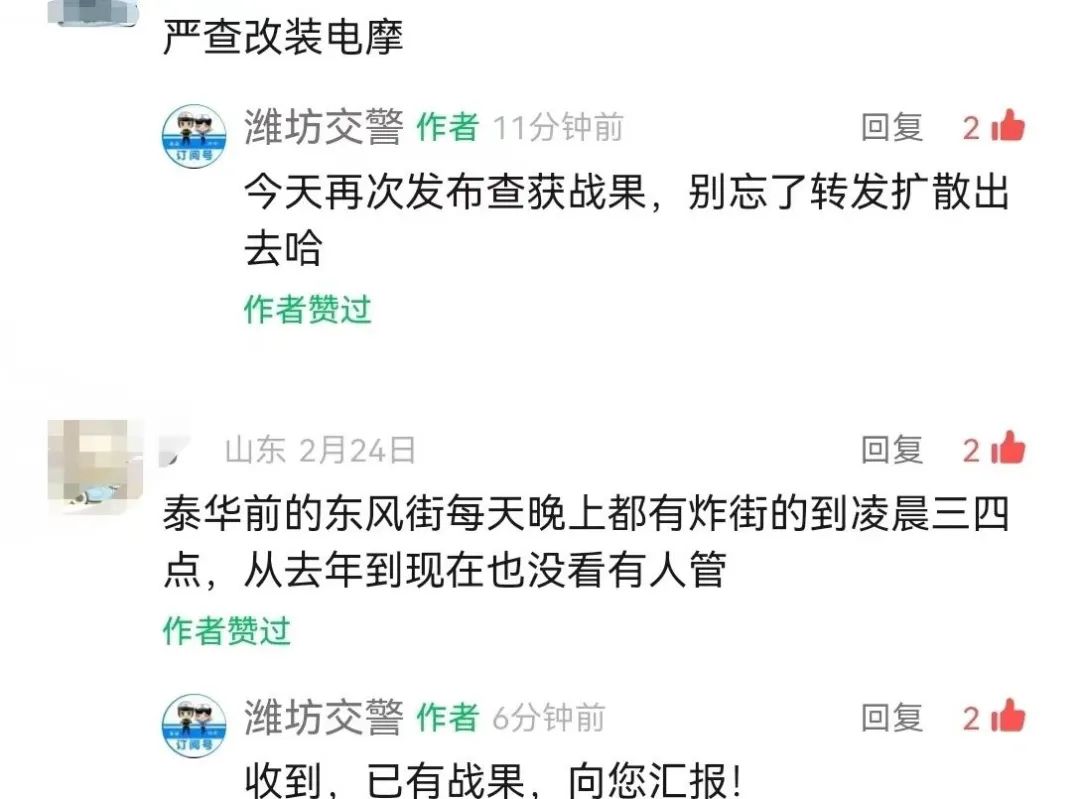Viewport: 1080px width, 799px height.
Task: Like 潍坊交警's comment posted 11分钟前
Action: click(1007, 127)
